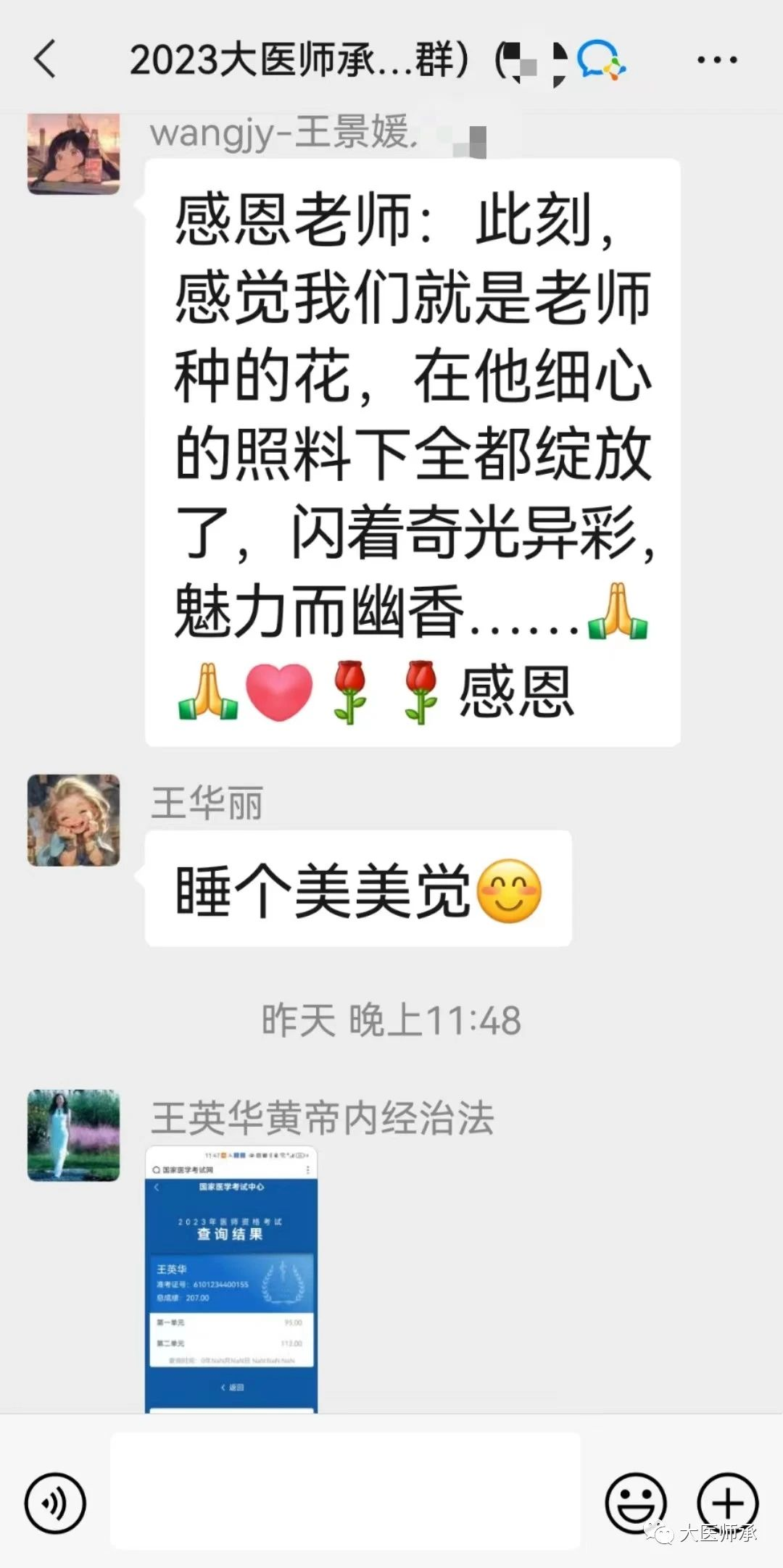Open 王英华黄帝内经治法's avatar

pos(74,1135)
